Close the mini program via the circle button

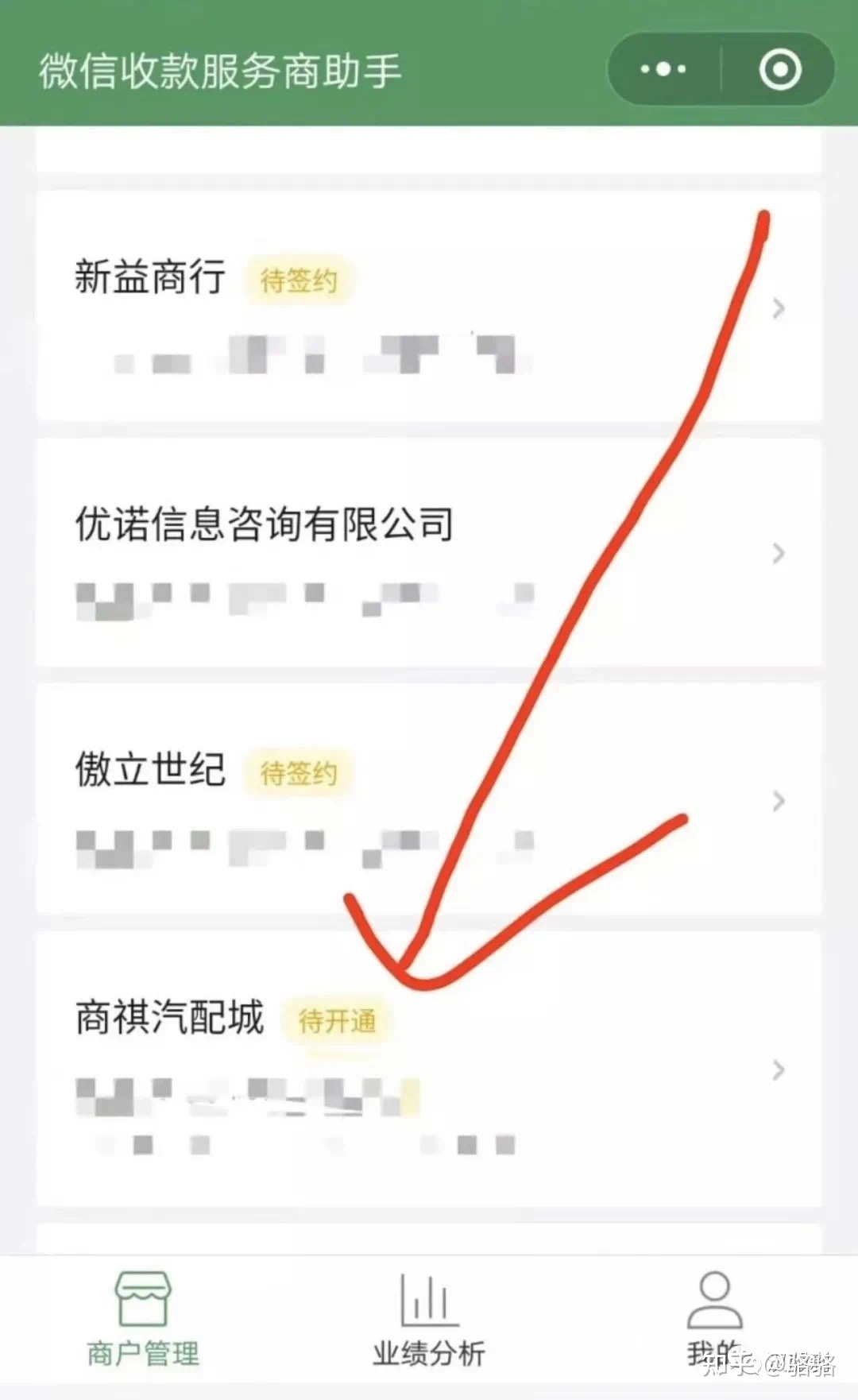pos(779,70)
